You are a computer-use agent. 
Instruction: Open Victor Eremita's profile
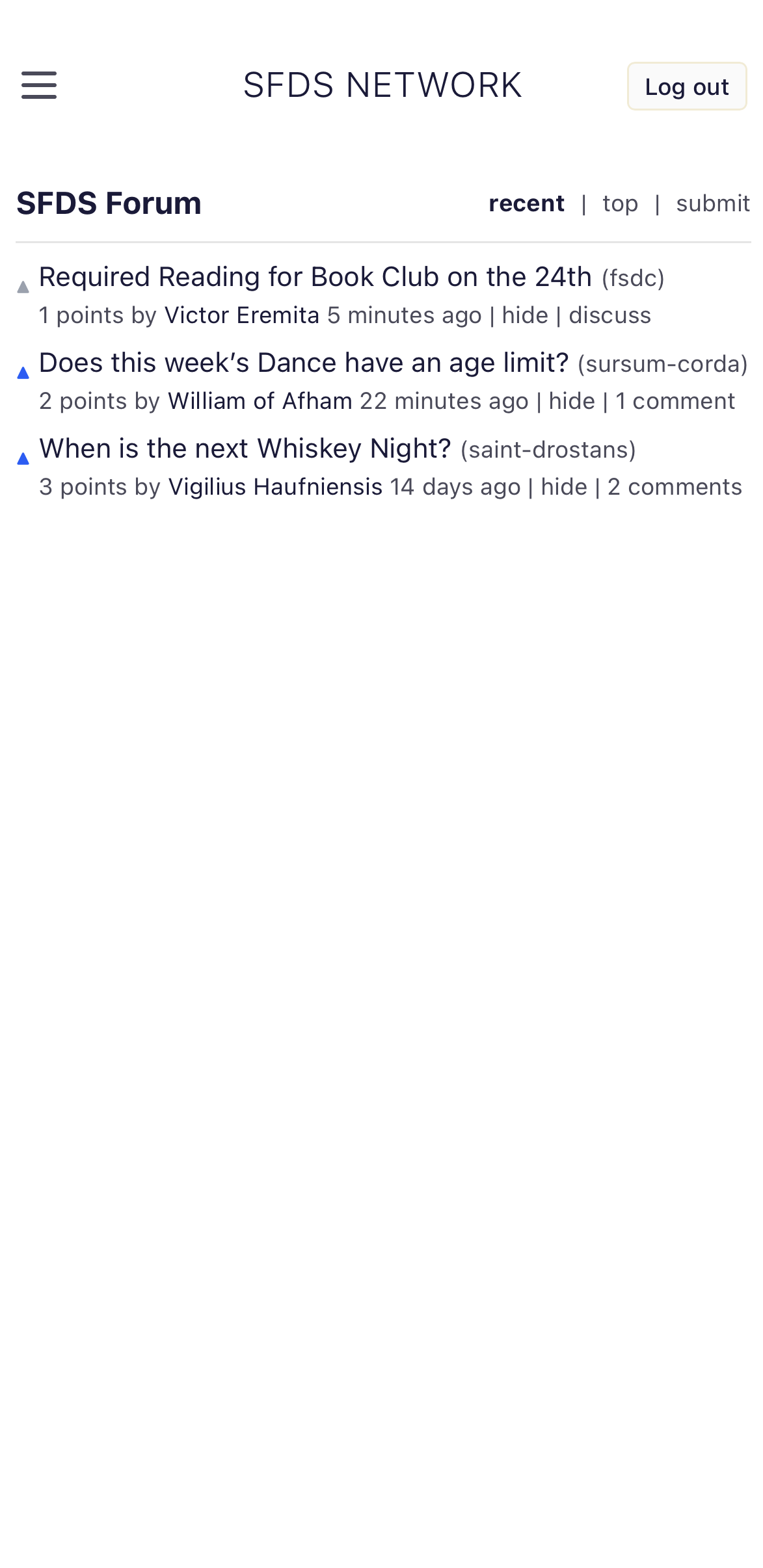243,315
